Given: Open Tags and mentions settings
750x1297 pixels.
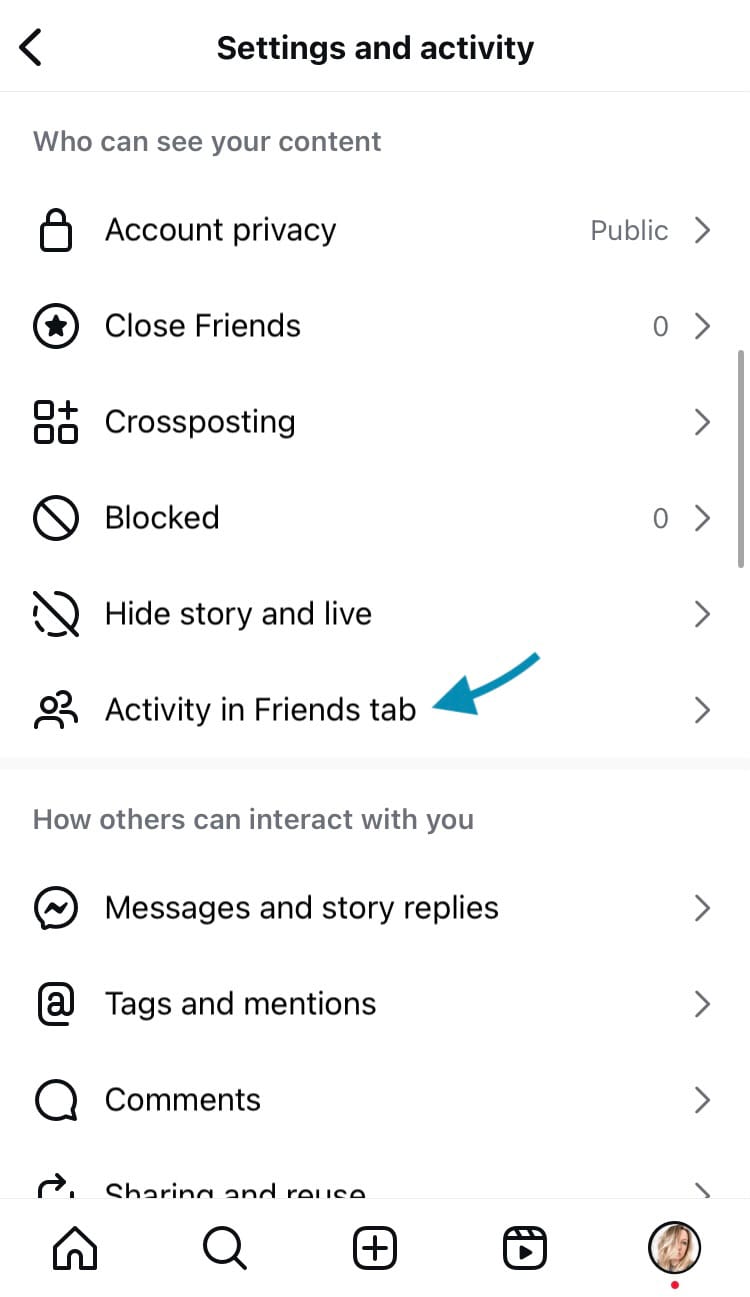Looking at the screenshot, I should pyautogui.click(x=240, y=1004).
